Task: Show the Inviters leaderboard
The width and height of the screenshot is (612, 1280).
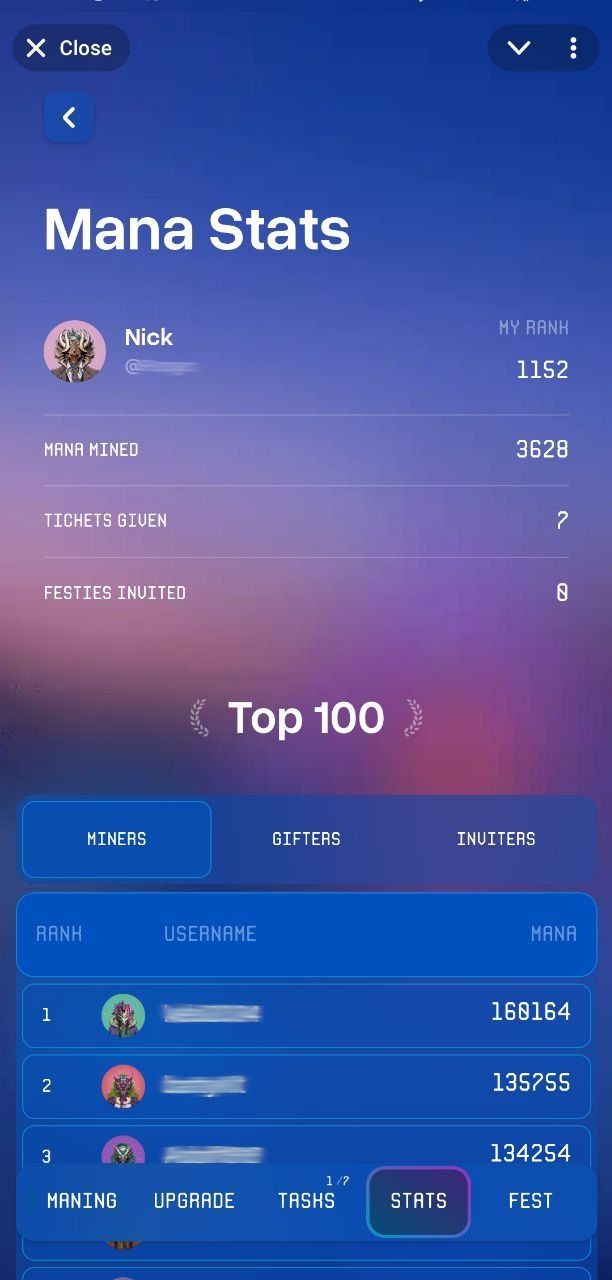Action: pyautogui.click(x=495, y=839)
